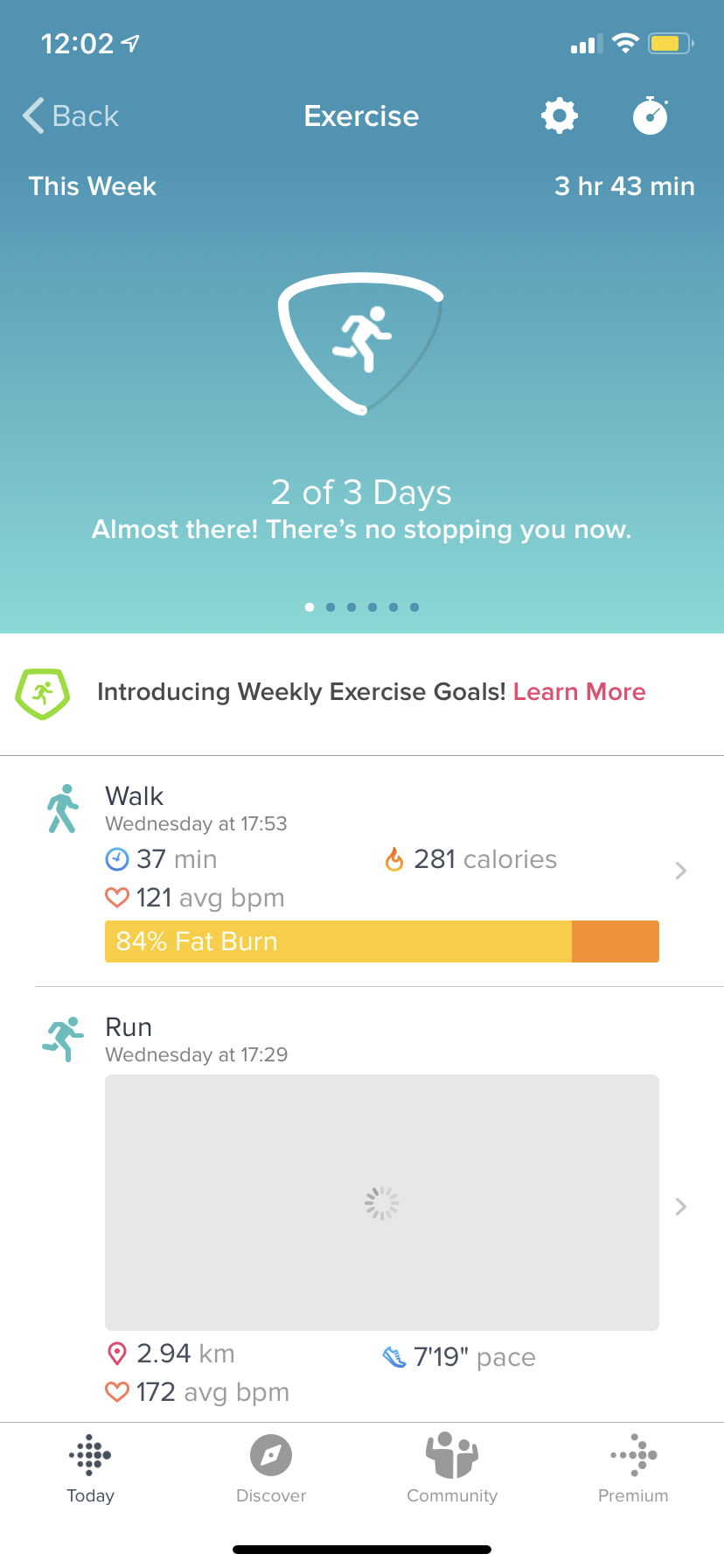Image resolution: width=724 pixels, height=1568 pixels.
Task: Go to the Community tab
Action: [x=452, y=1468]
